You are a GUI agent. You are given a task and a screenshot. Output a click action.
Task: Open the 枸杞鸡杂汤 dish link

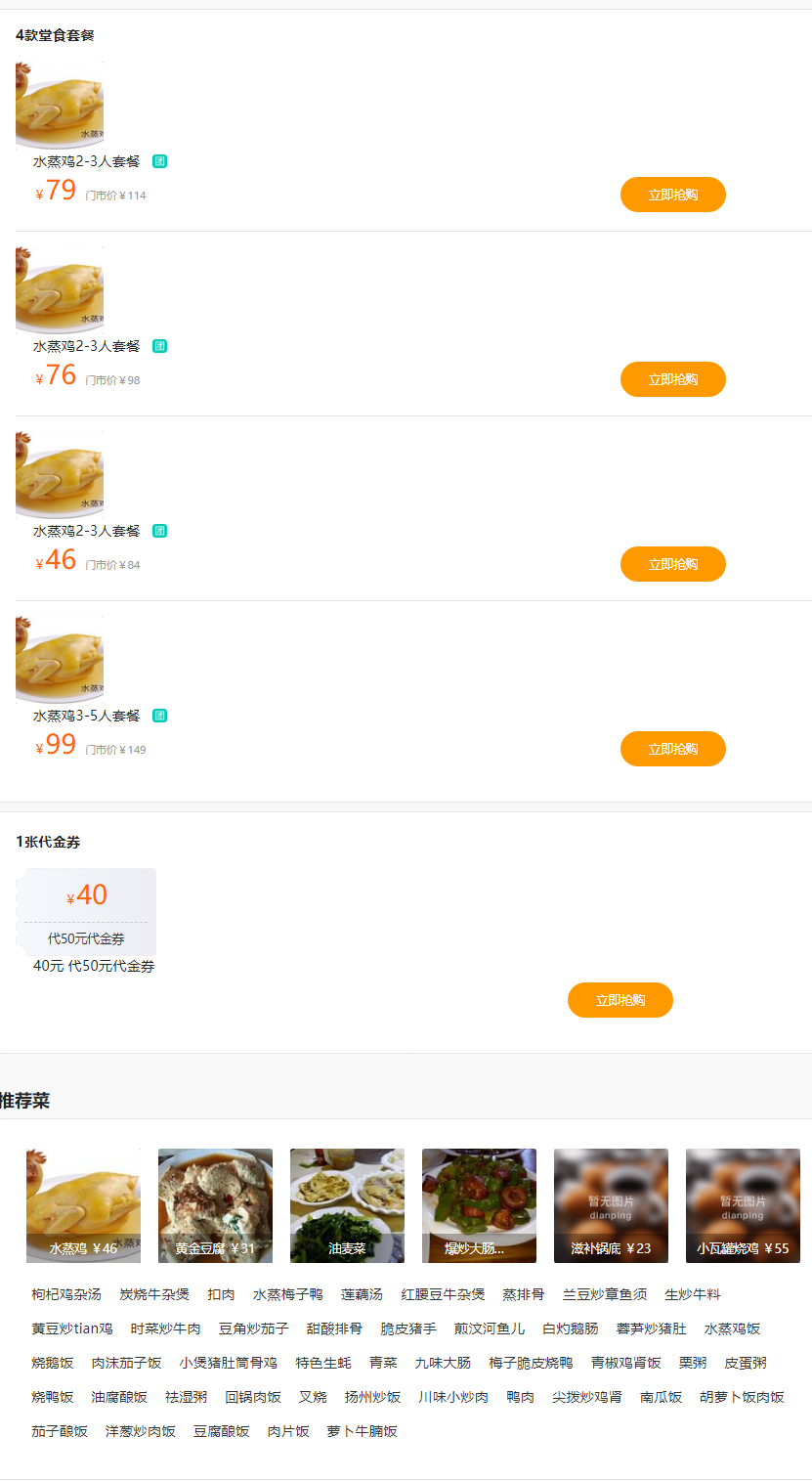pos(66,1294)
